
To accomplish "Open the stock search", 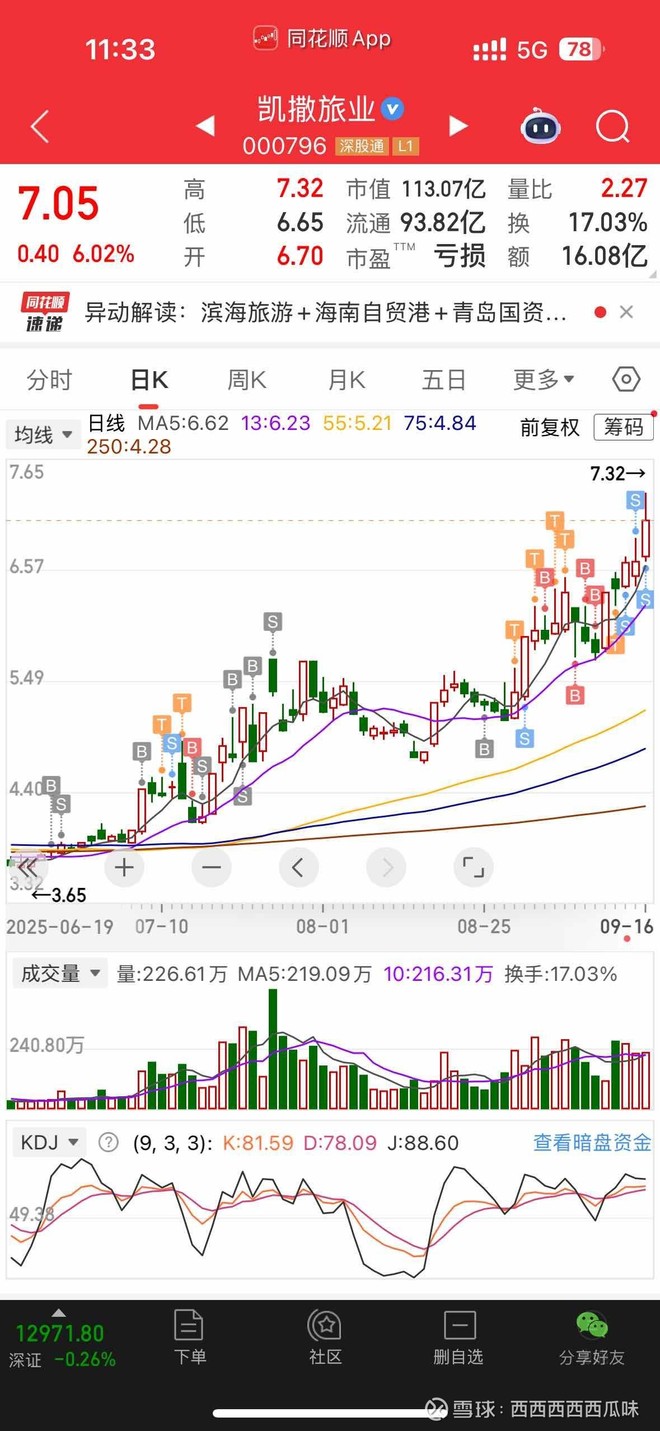I will click(612, 127).
